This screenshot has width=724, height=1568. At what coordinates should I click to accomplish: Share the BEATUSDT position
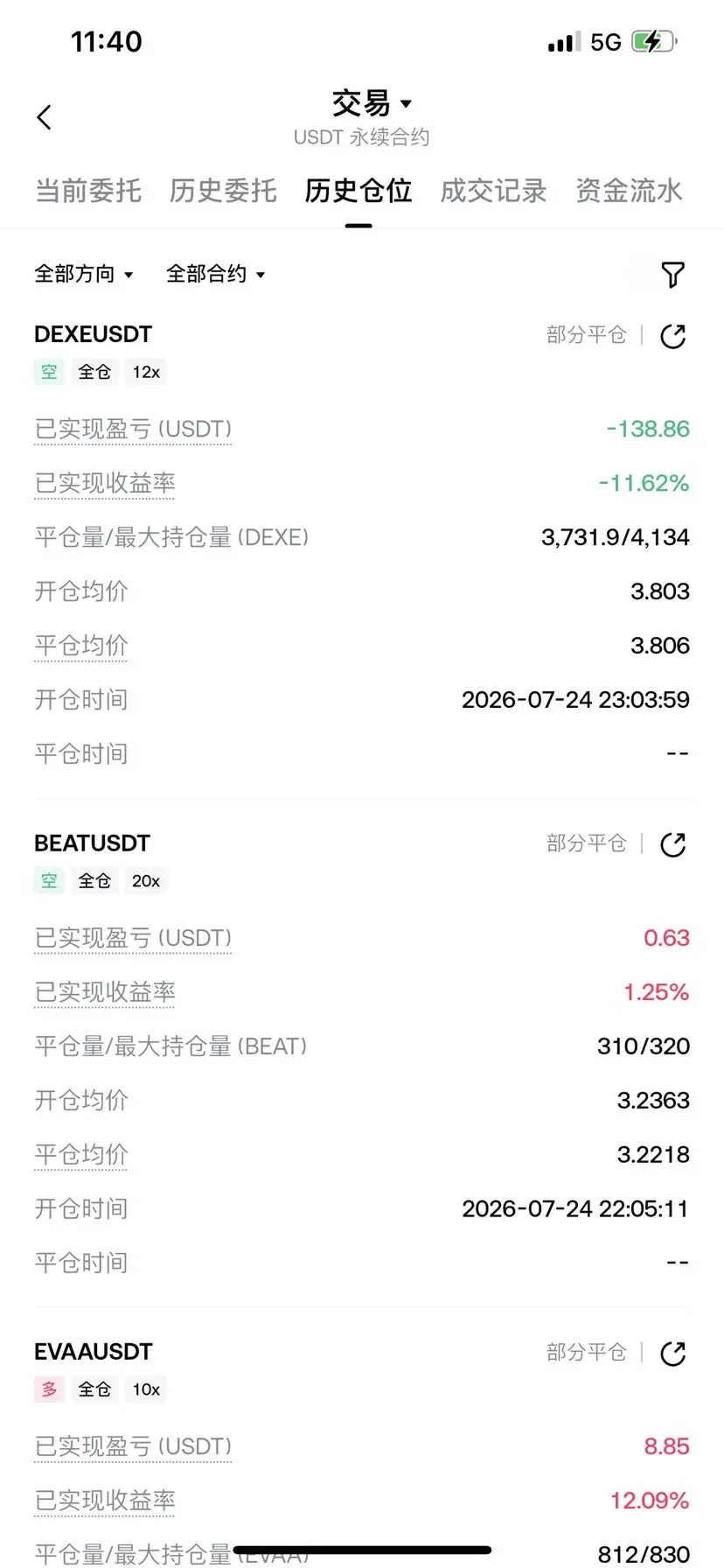click(x=672, y=844)
